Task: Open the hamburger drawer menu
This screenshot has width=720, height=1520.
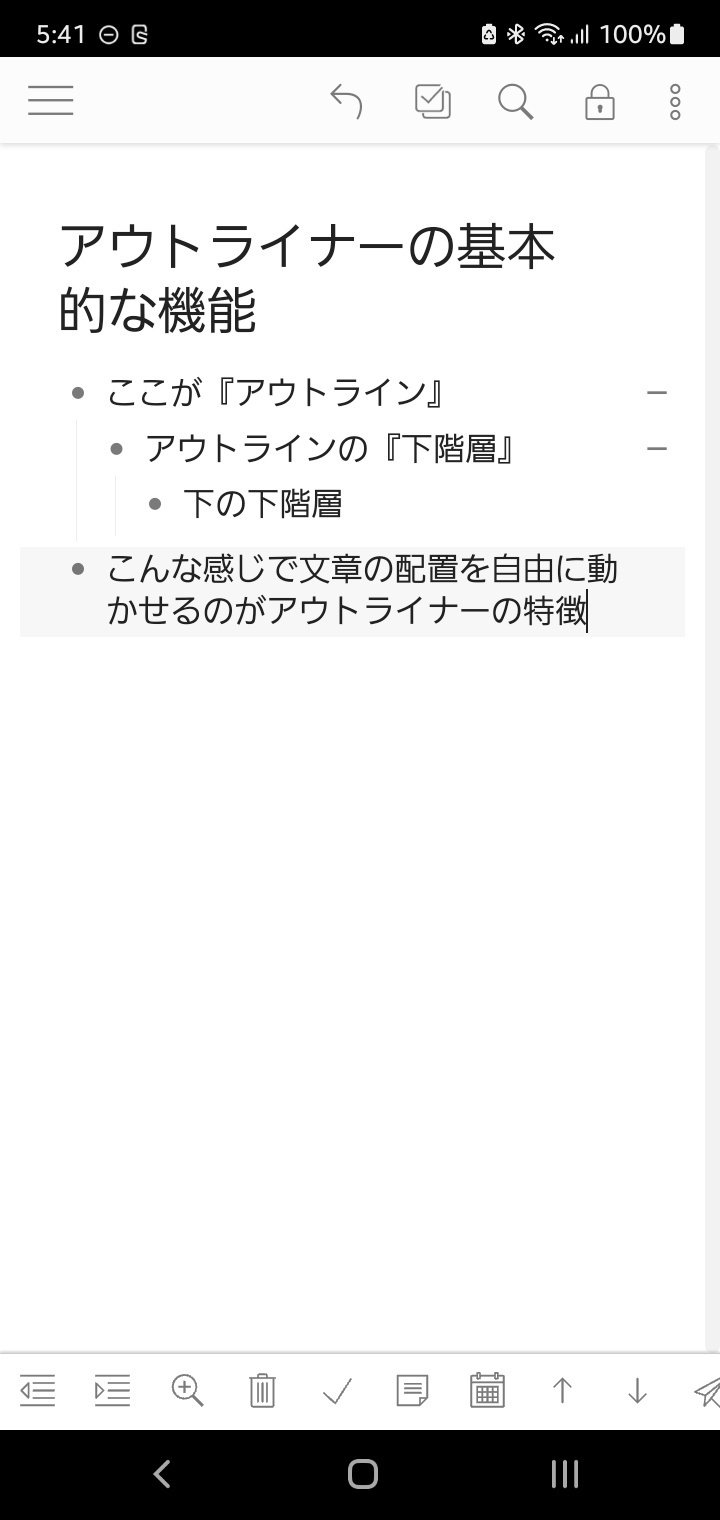Action: 51,100
